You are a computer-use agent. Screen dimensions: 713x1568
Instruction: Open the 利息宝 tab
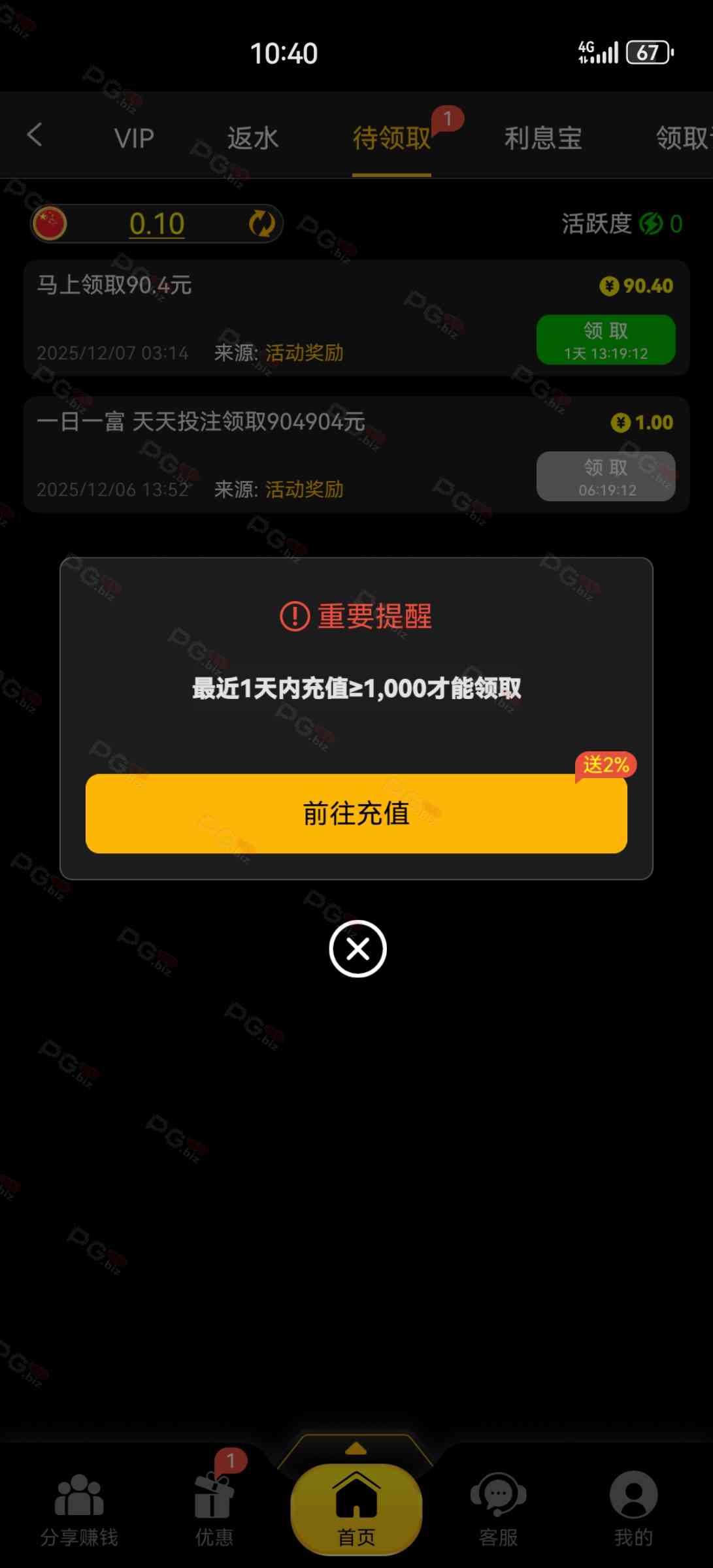click(x=542, y=139)
